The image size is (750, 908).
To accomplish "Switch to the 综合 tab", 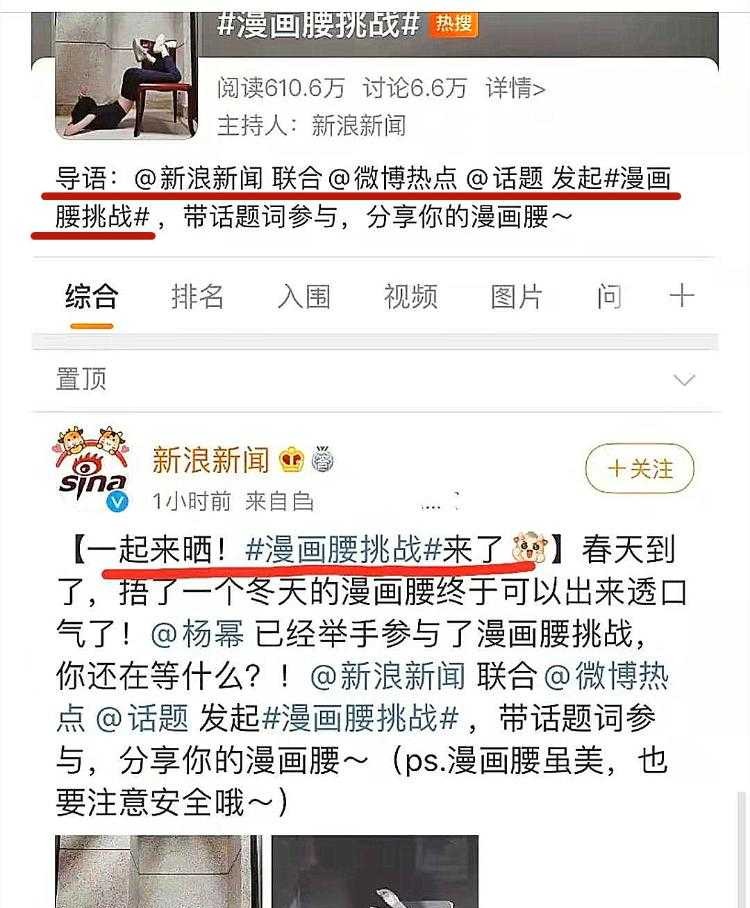I will click(x=91, y=297).
